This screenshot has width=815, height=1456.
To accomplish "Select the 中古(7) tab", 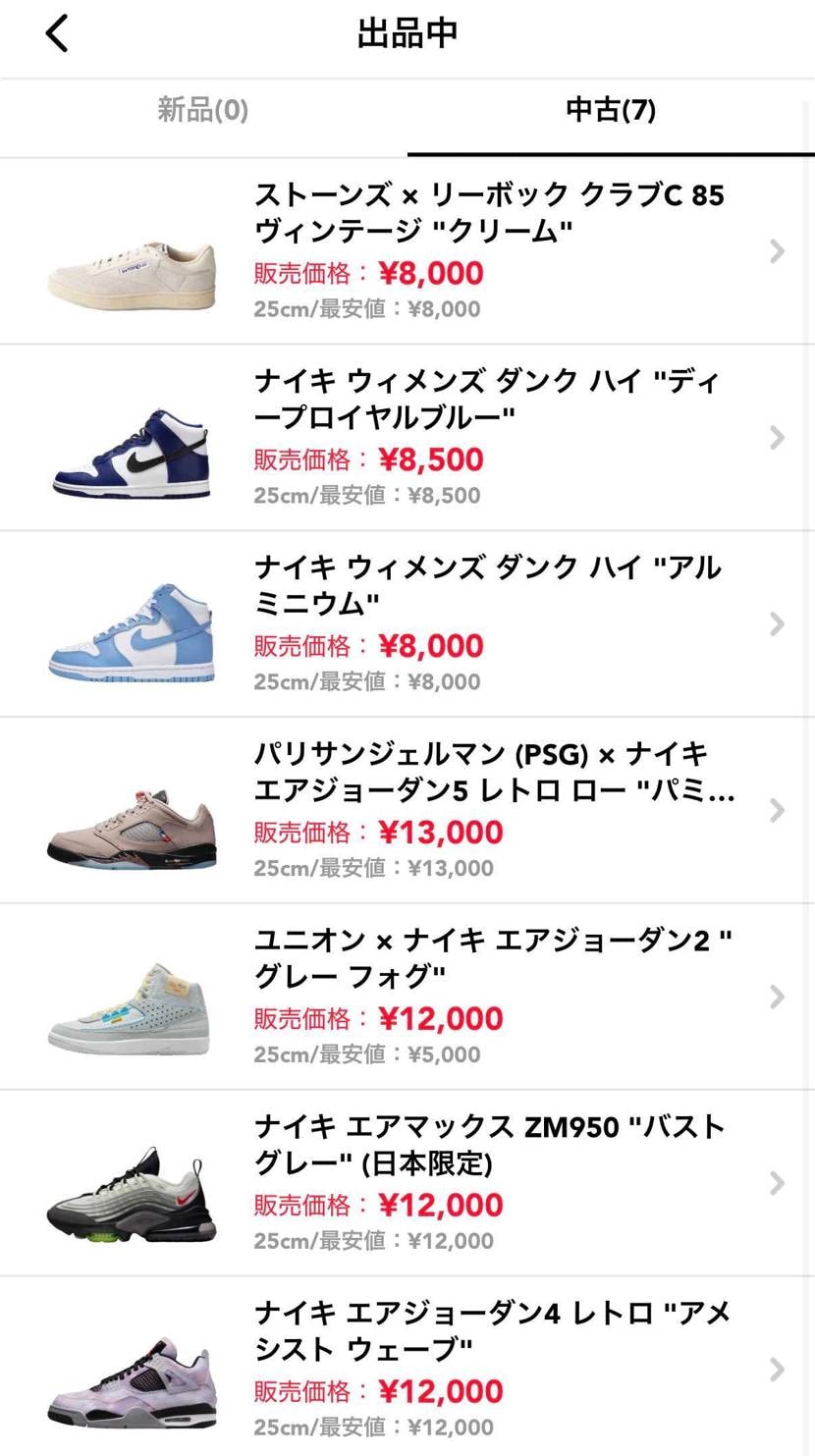I will coord(609,113).
